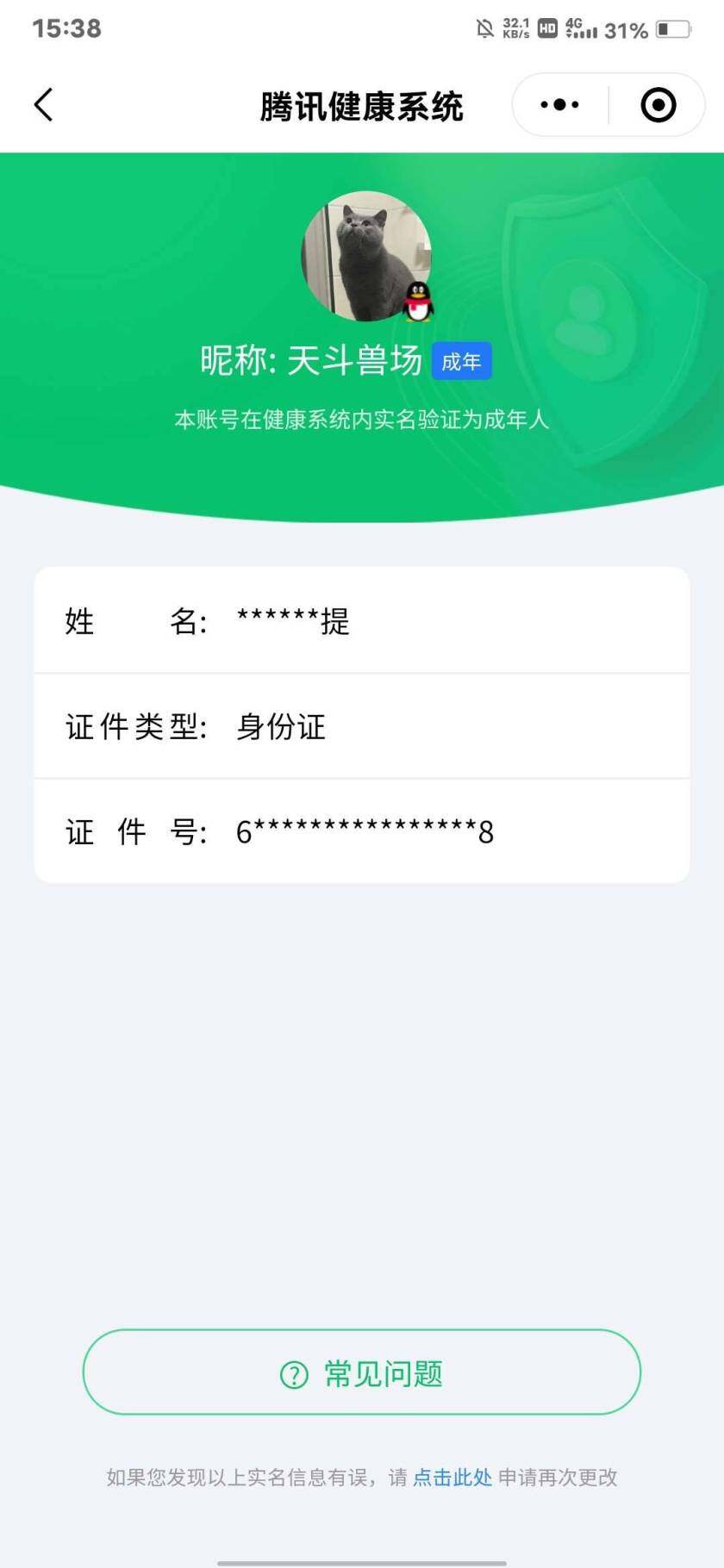Viewport: 724px width, 1568px height.
Task: Select the masked 姓名 name row
Action: (x=362, y=620)
